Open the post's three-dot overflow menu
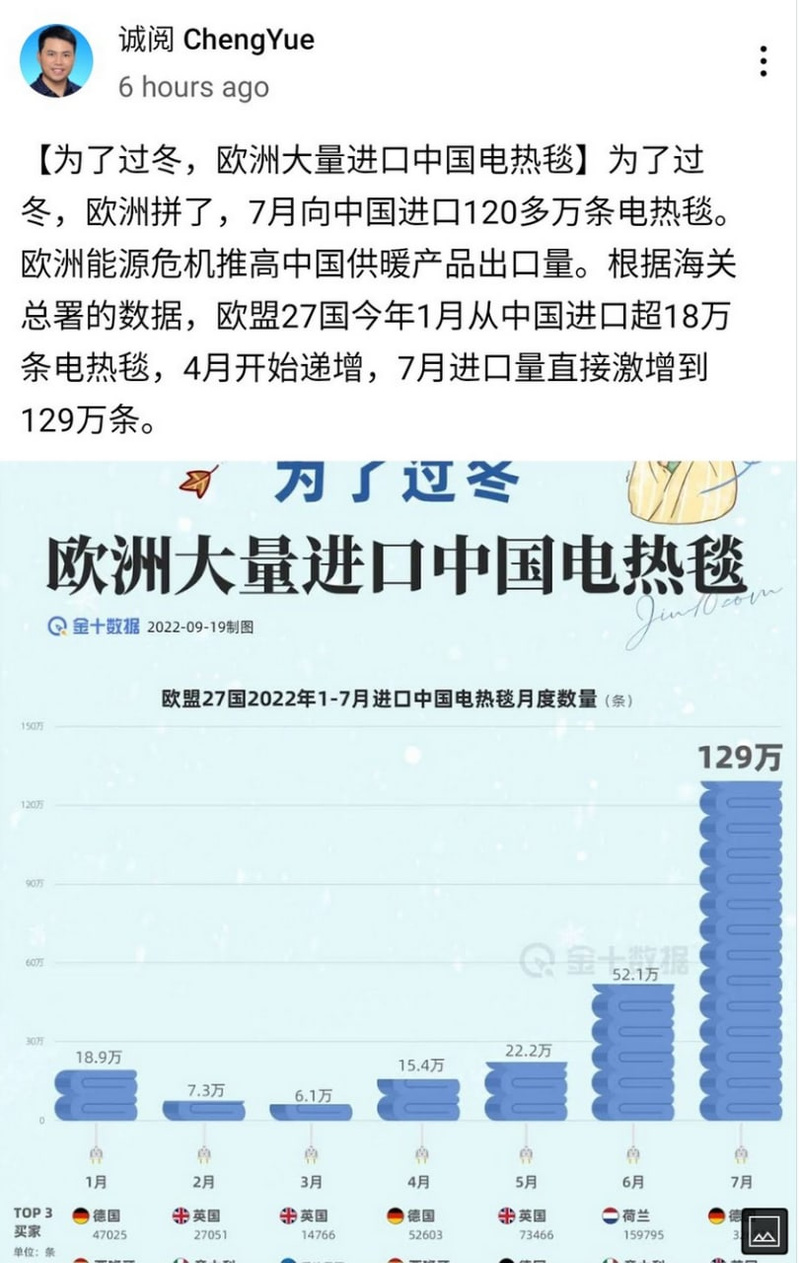The height and width of the screenshot is (1263, 800). coord(763,61)
